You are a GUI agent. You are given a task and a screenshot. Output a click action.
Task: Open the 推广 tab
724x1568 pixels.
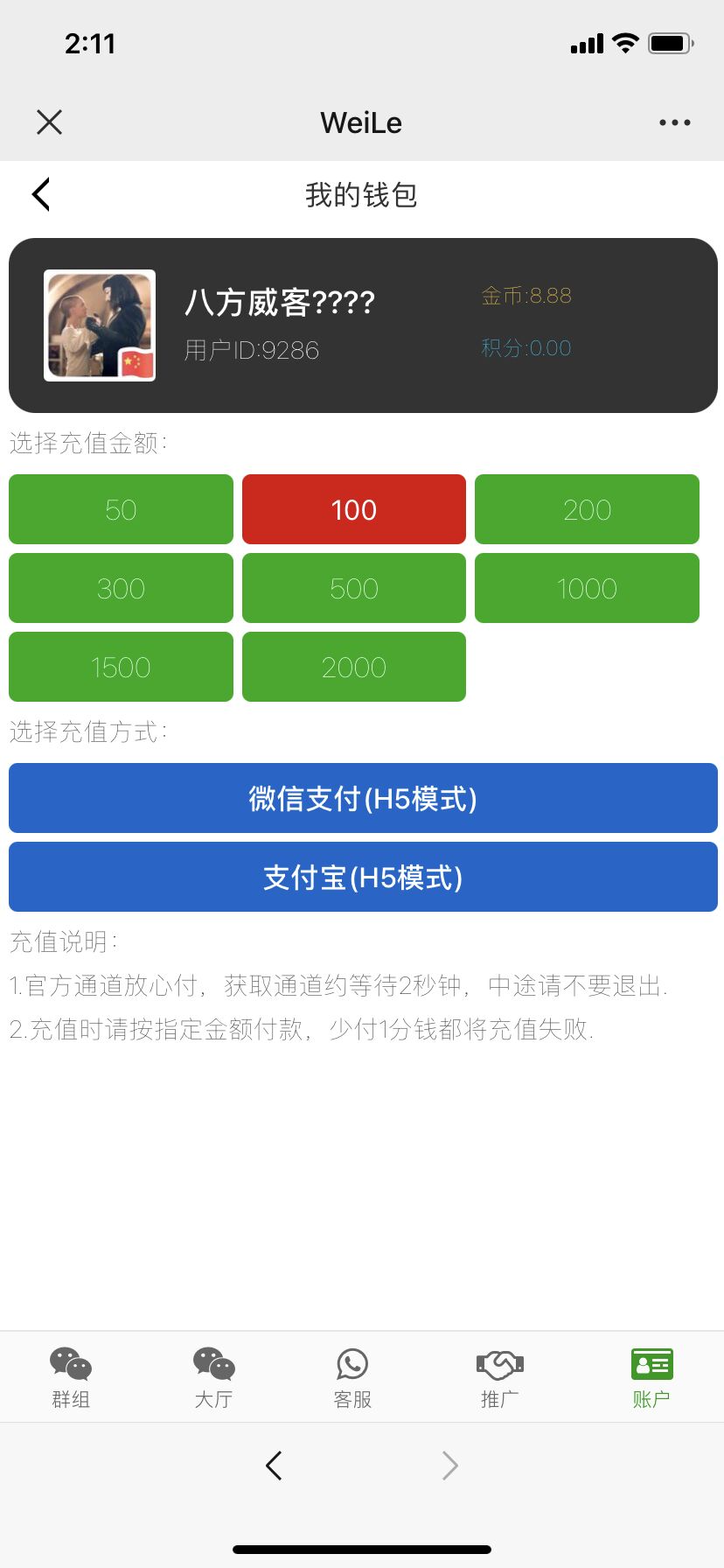pos(499,1377)
